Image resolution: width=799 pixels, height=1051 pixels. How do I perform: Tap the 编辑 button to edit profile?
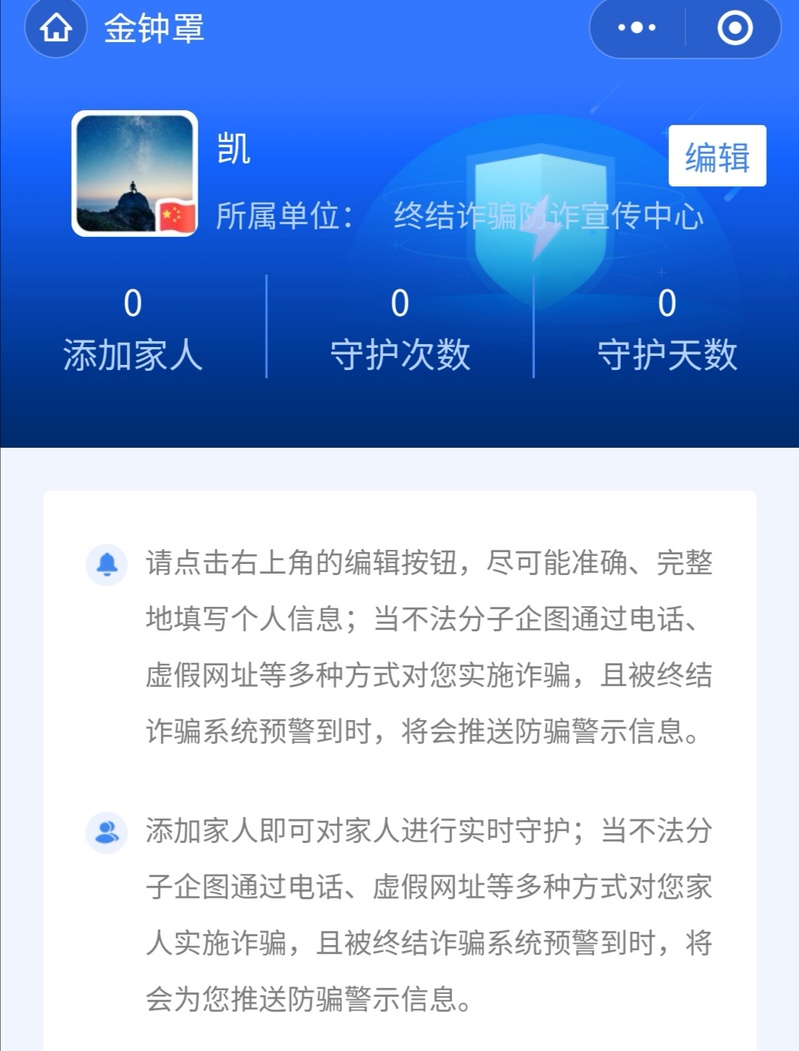[x=717, y=156]
